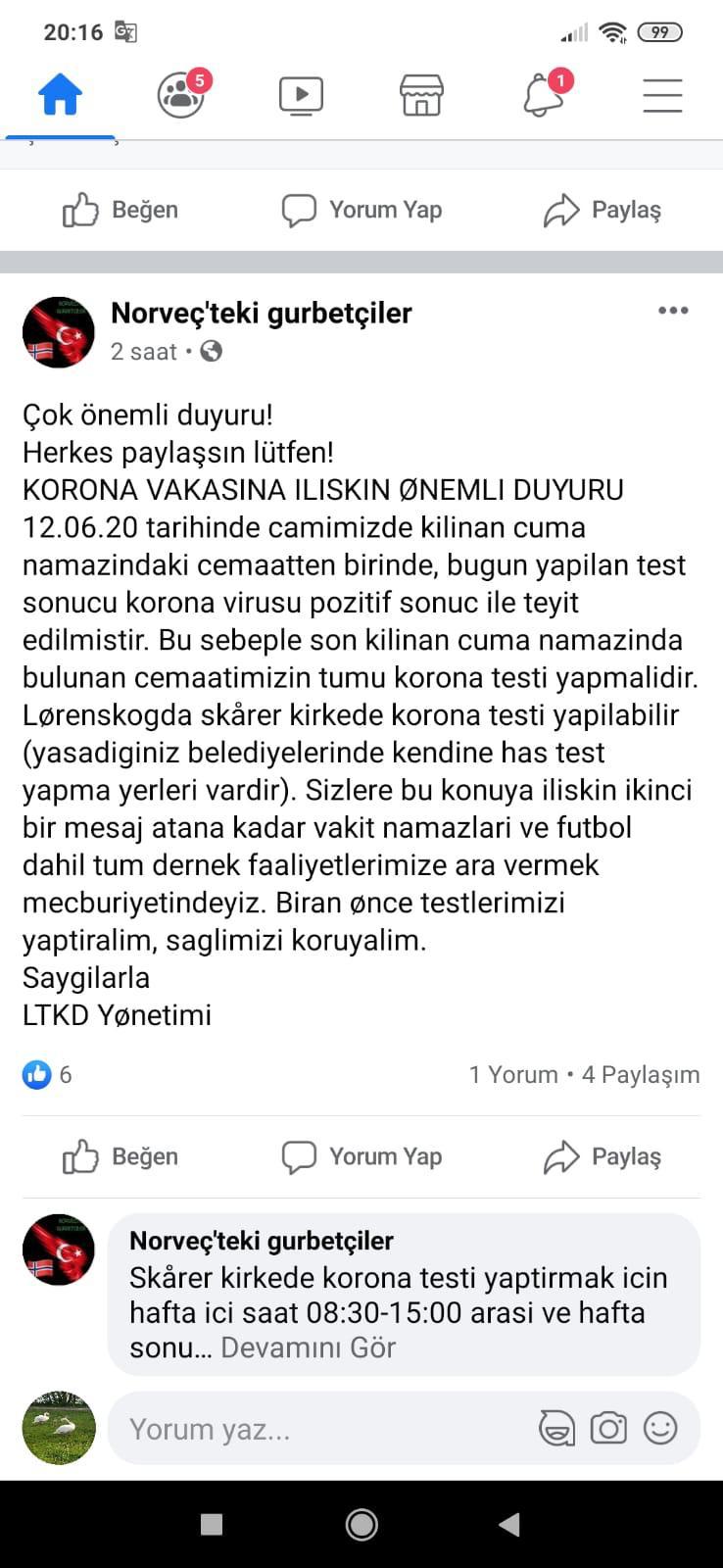Open the sticker and GIF picker in comment box
The height and width of the screenshot is (1568, 723).
pos(556,1429)
